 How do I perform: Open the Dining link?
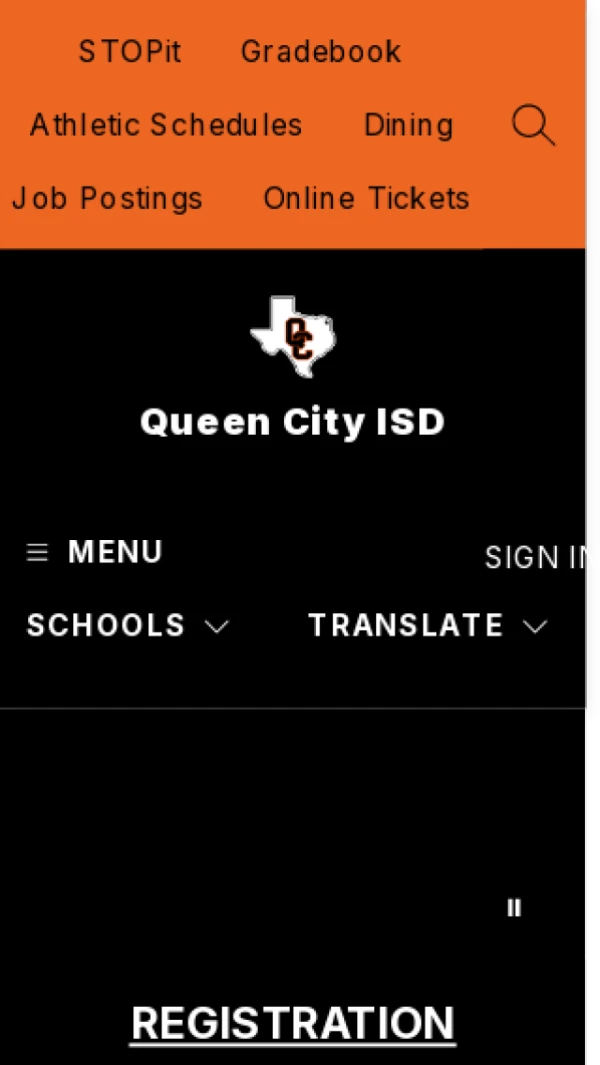pos(408,125)
